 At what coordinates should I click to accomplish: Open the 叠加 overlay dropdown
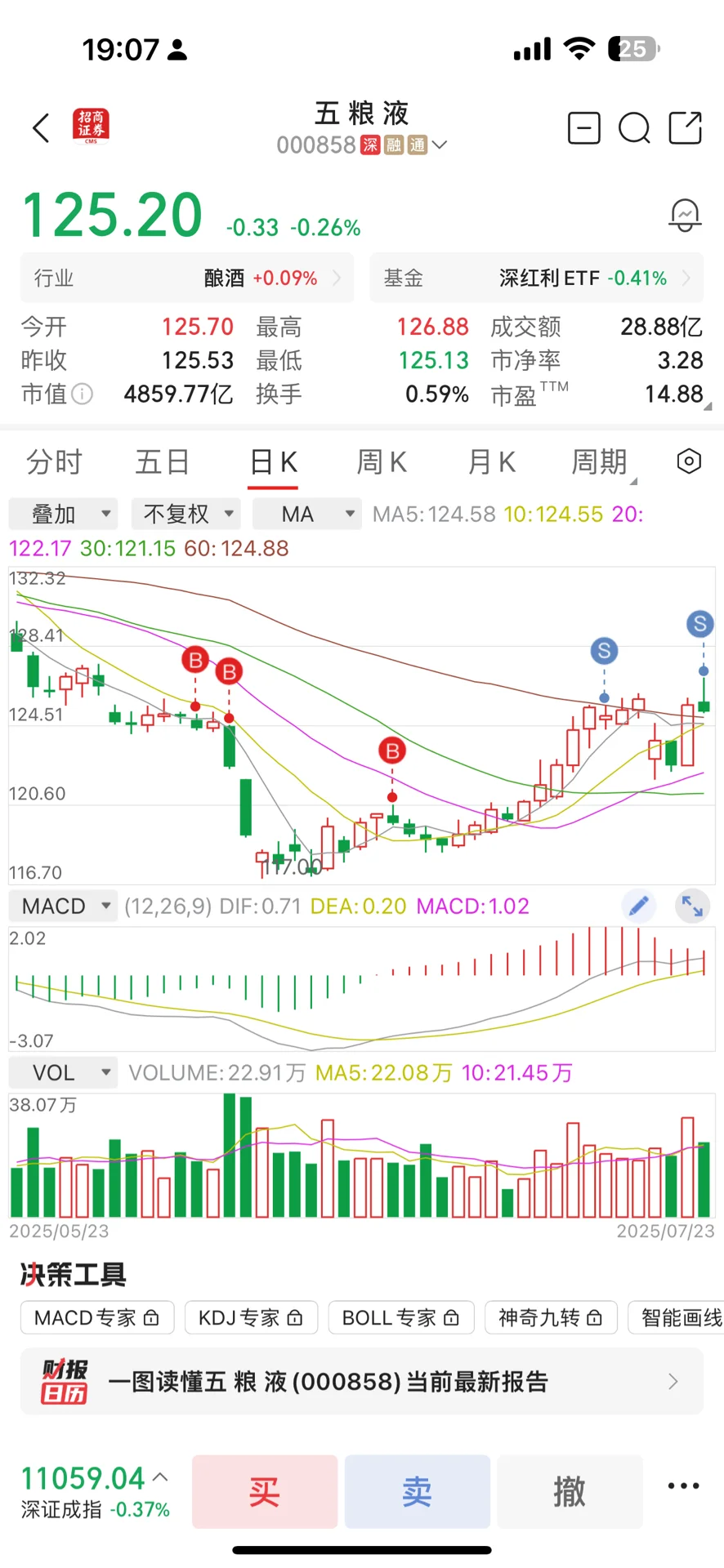[x=64, y=514]
